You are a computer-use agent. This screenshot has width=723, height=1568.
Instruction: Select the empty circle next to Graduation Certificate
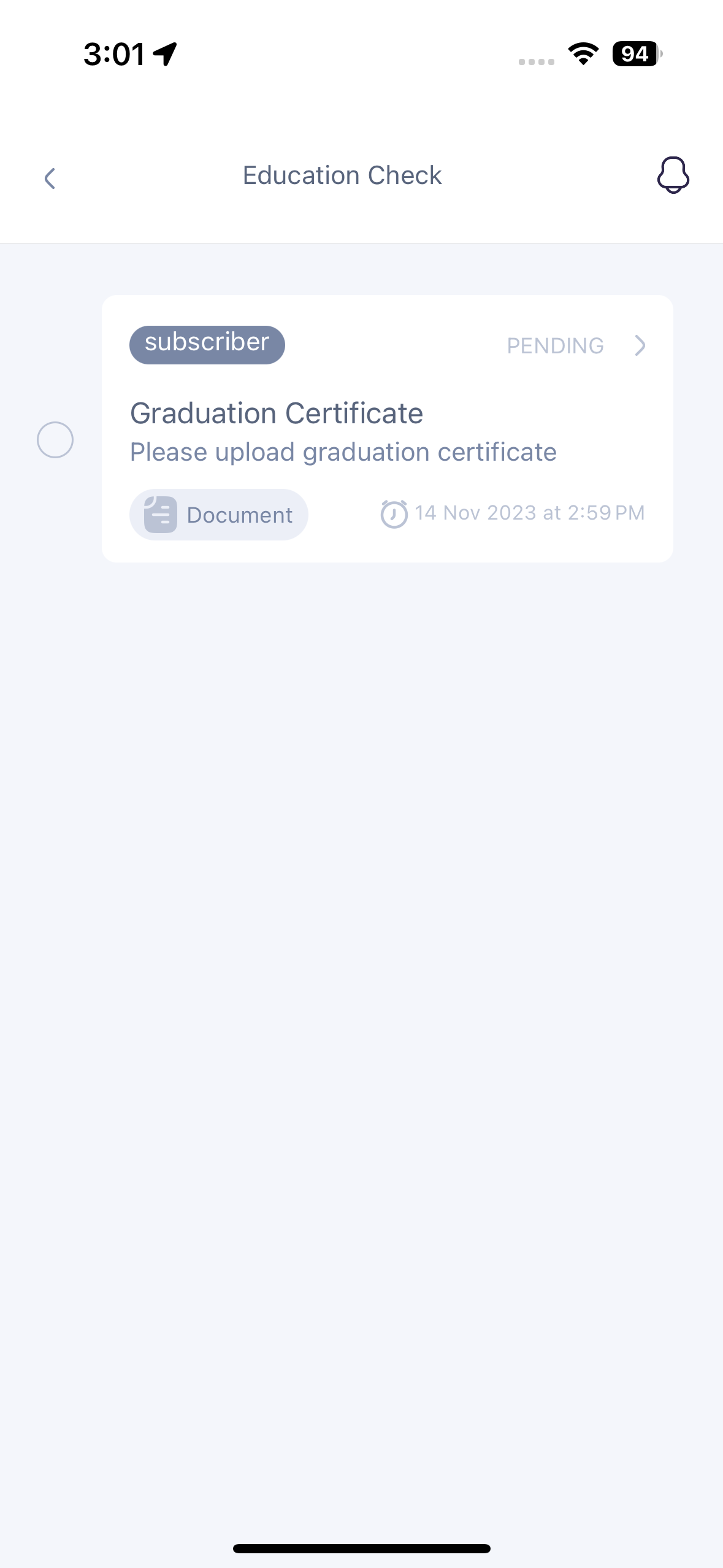[55, 439]
